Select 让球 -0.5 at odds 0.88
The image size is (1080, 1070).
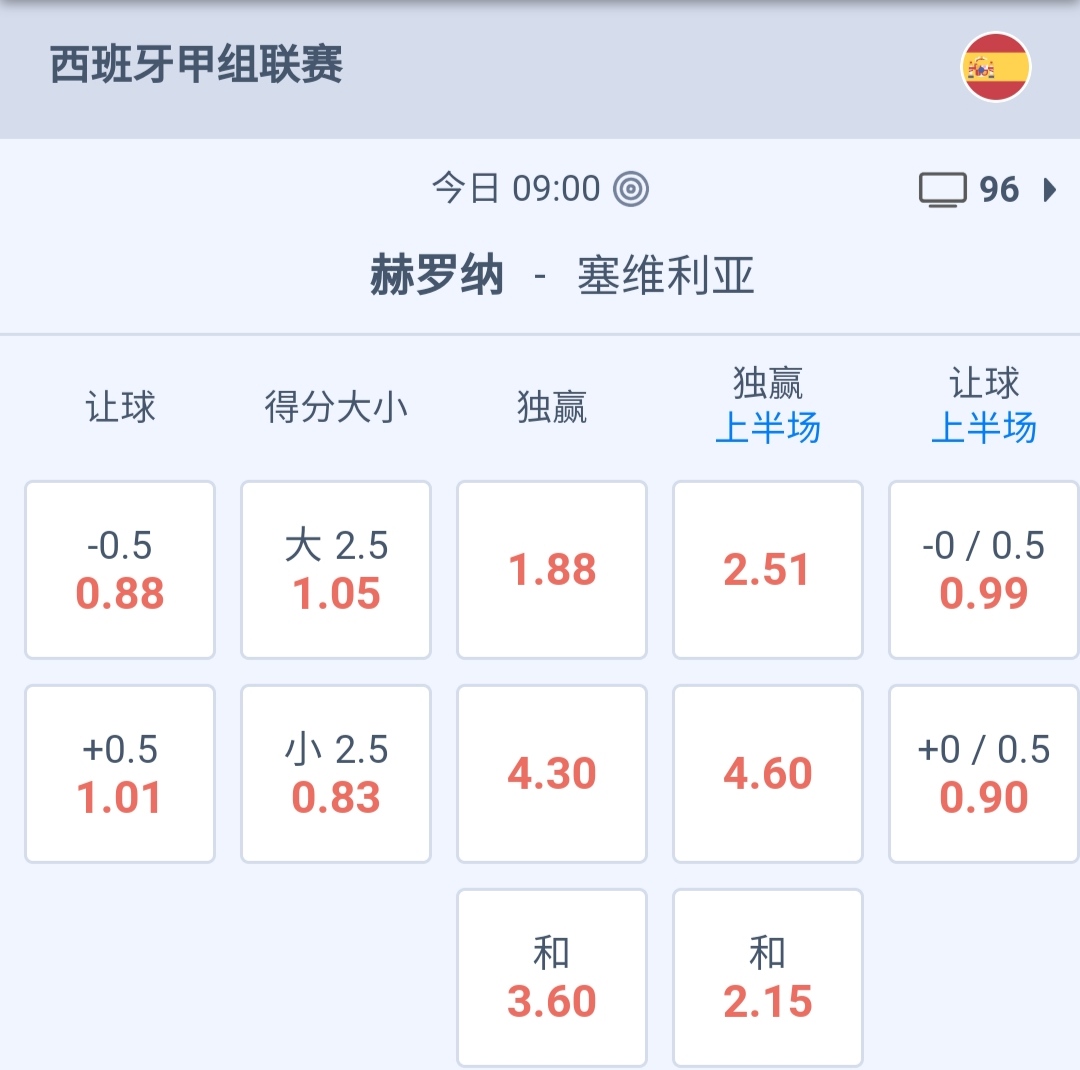point(120,570)
